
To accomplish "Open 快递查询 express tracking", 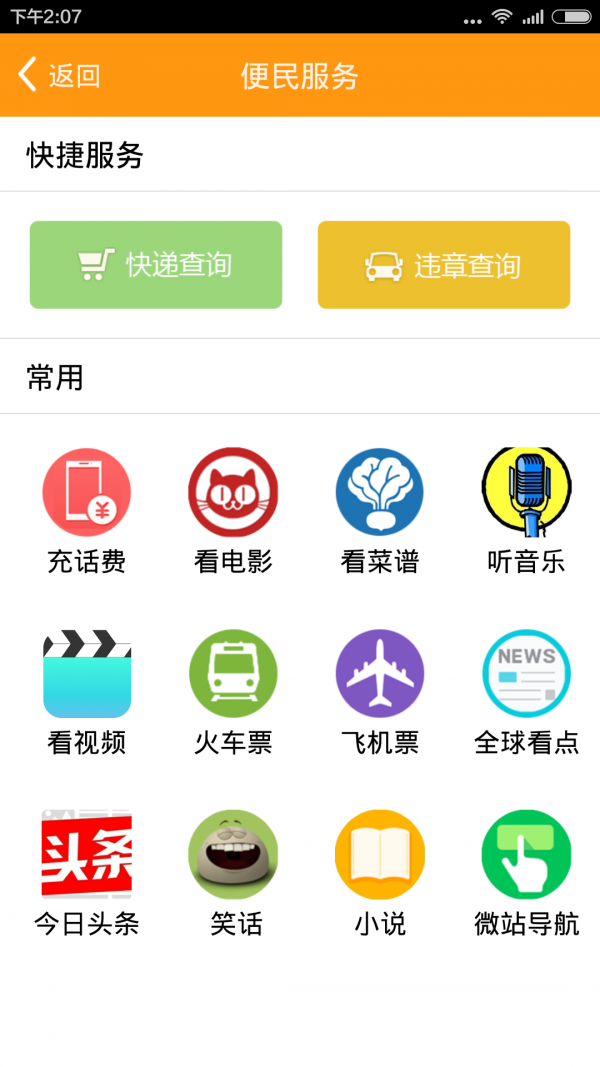I will [156, 265].
